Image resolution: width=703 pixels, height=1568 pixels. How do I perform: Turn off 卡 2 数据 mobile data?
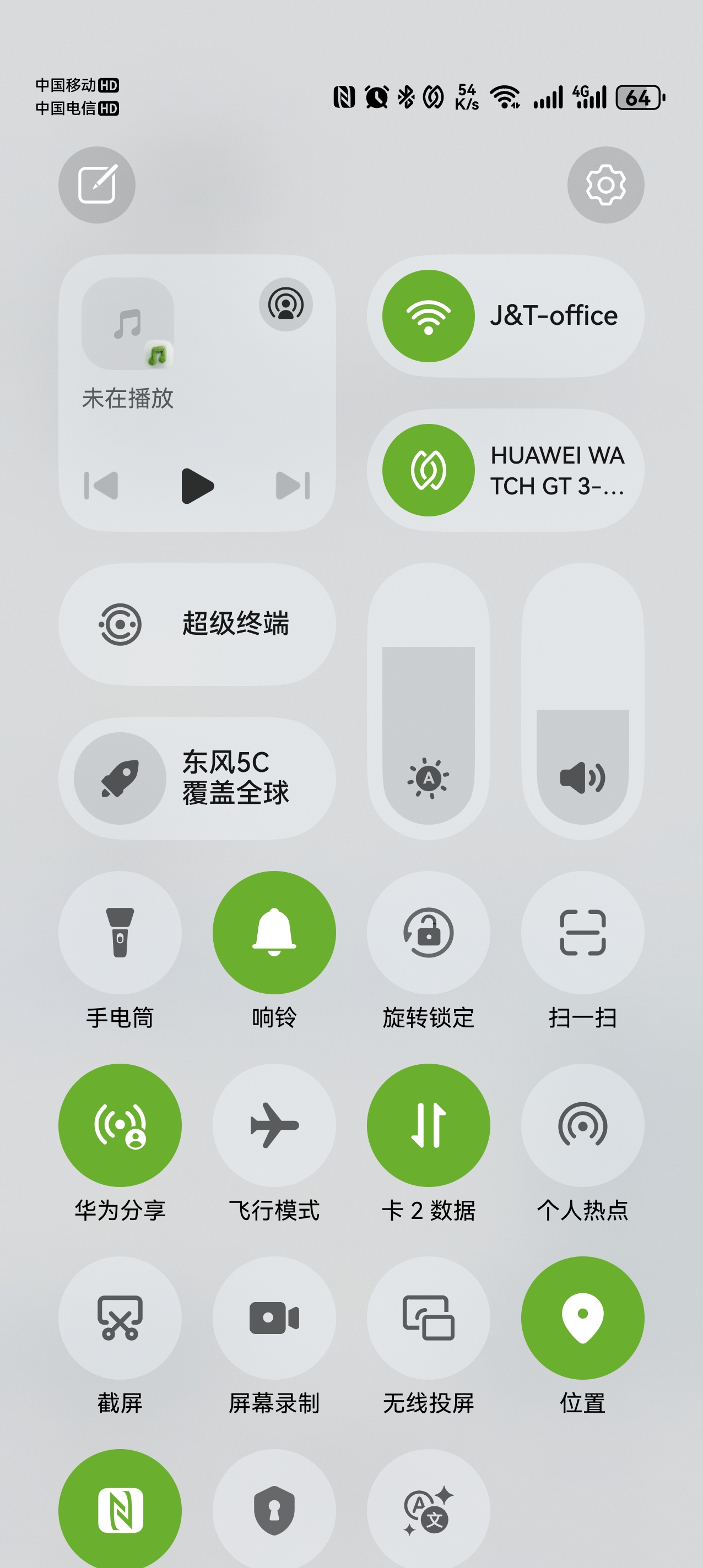click(x=428, y=1125)
